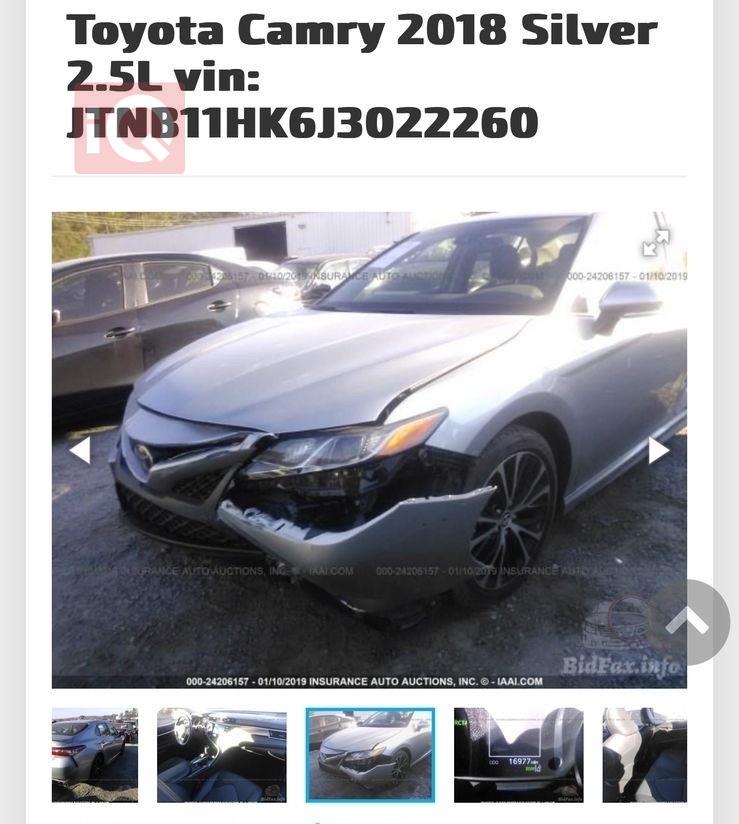Select the front damage thumbnail

[x=370, y=755]
